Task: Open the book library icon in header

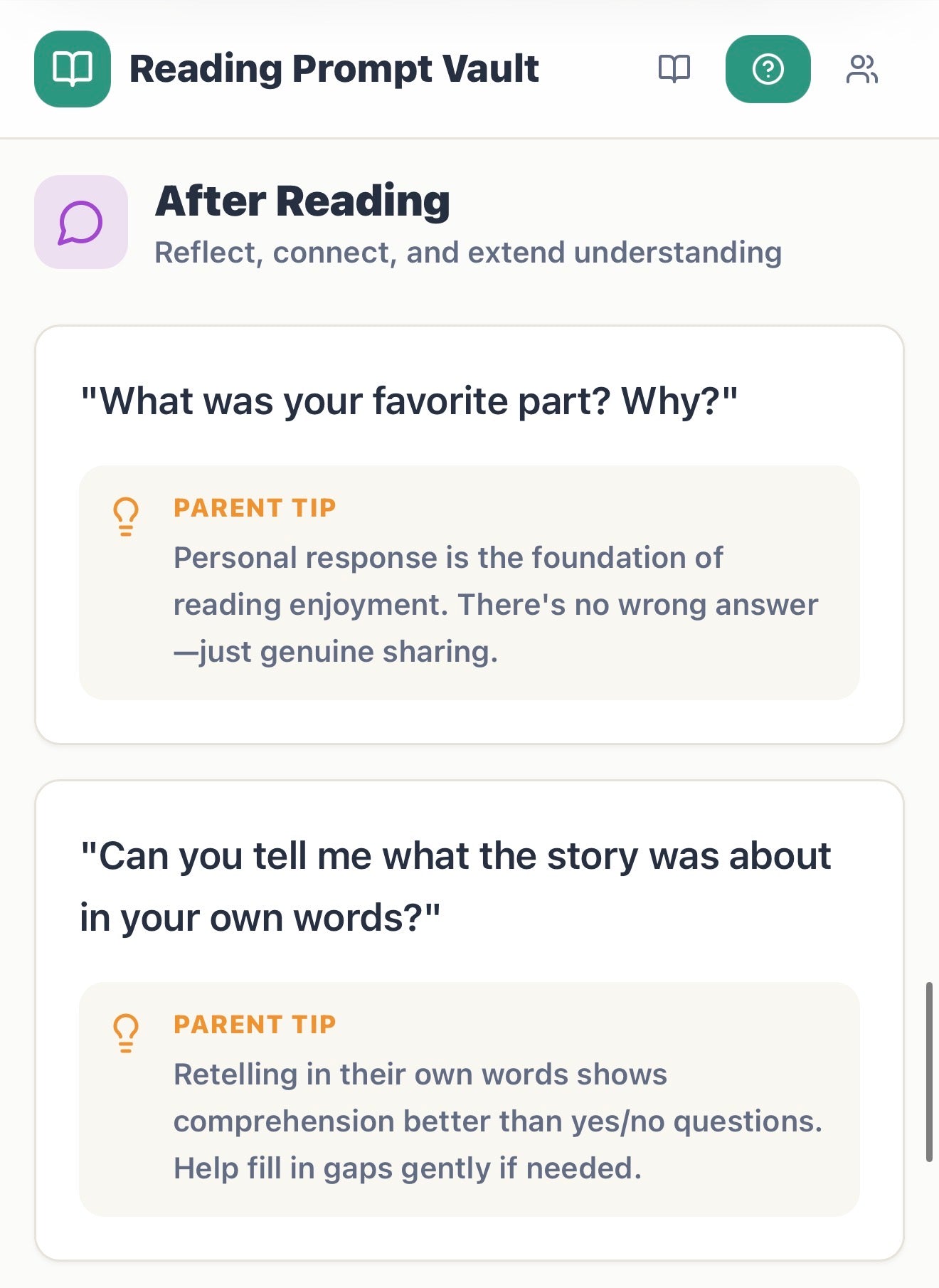Action: coord(674,69)
